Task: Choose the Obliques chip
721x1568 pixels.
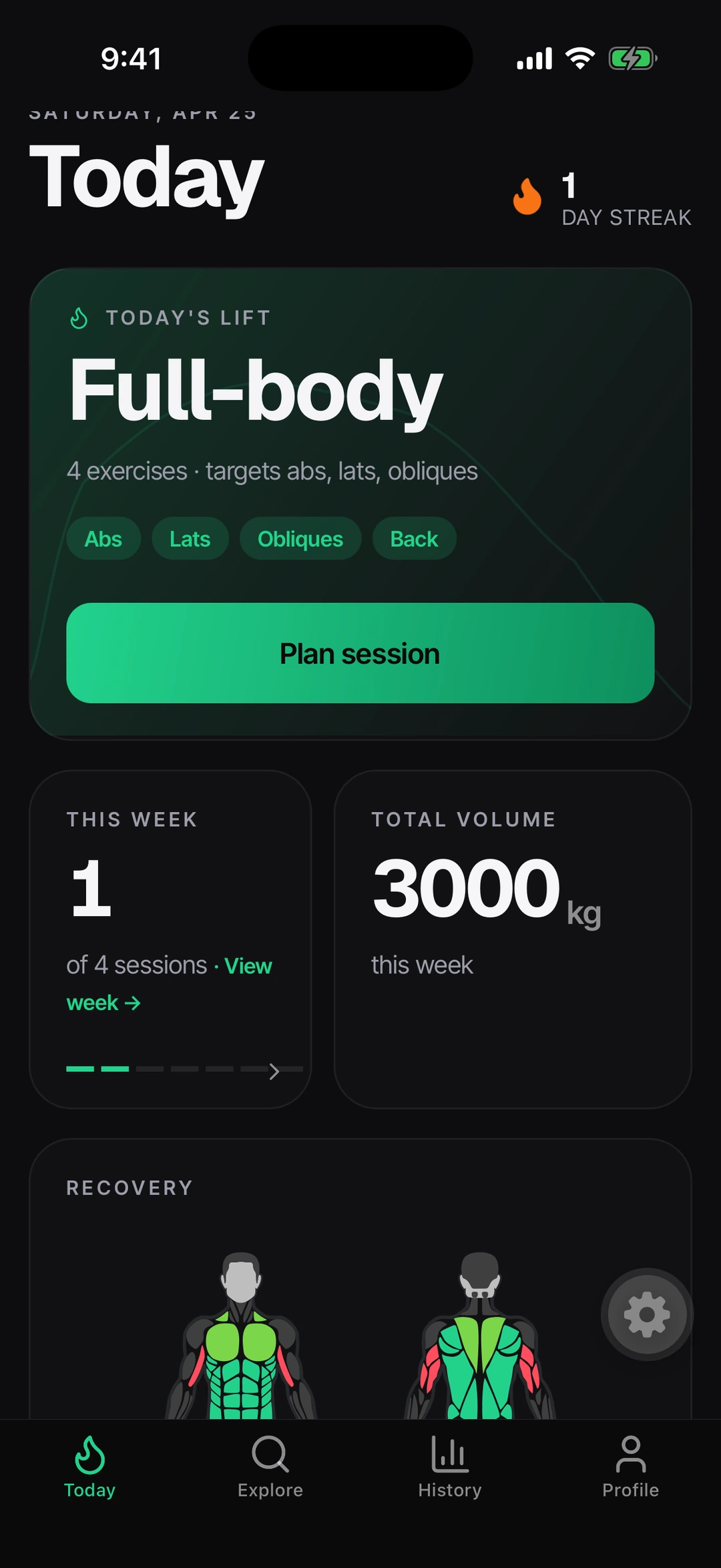Action: (300, 539)
